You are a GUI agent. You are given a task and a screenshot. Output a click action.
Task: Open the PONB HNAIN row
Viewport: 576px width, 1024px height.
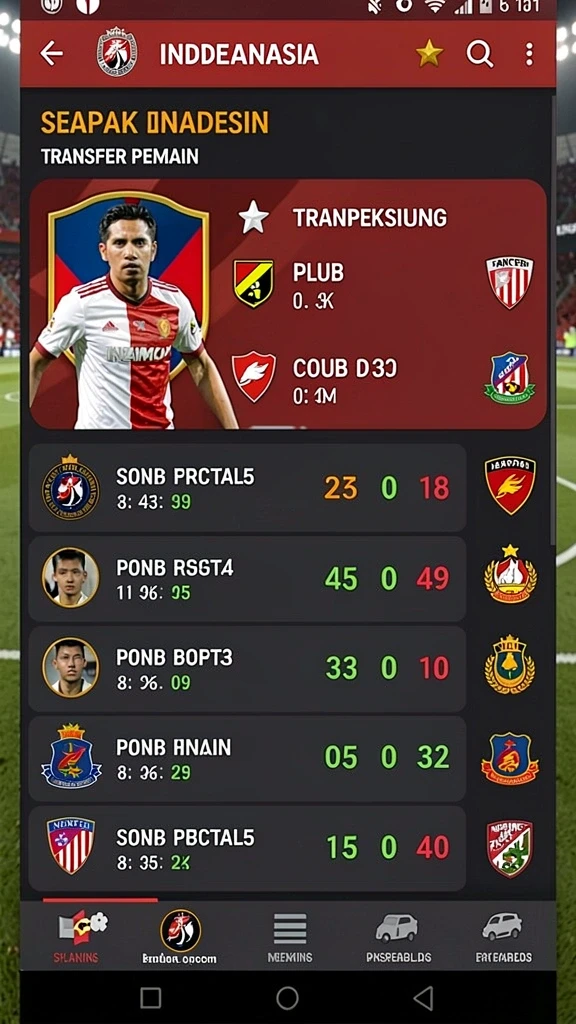point(248,758)
